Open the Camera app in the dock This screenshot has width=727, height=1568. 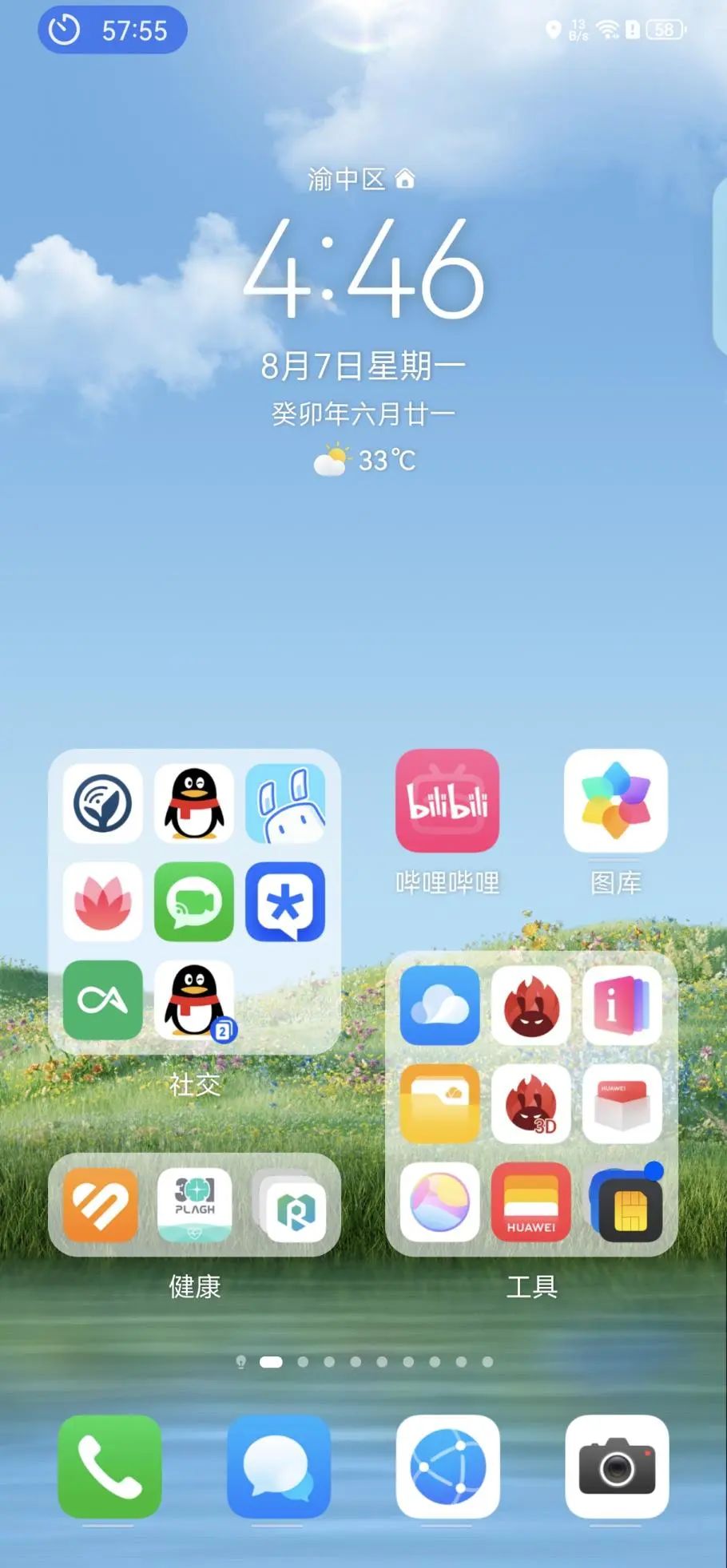(617, 1467)
